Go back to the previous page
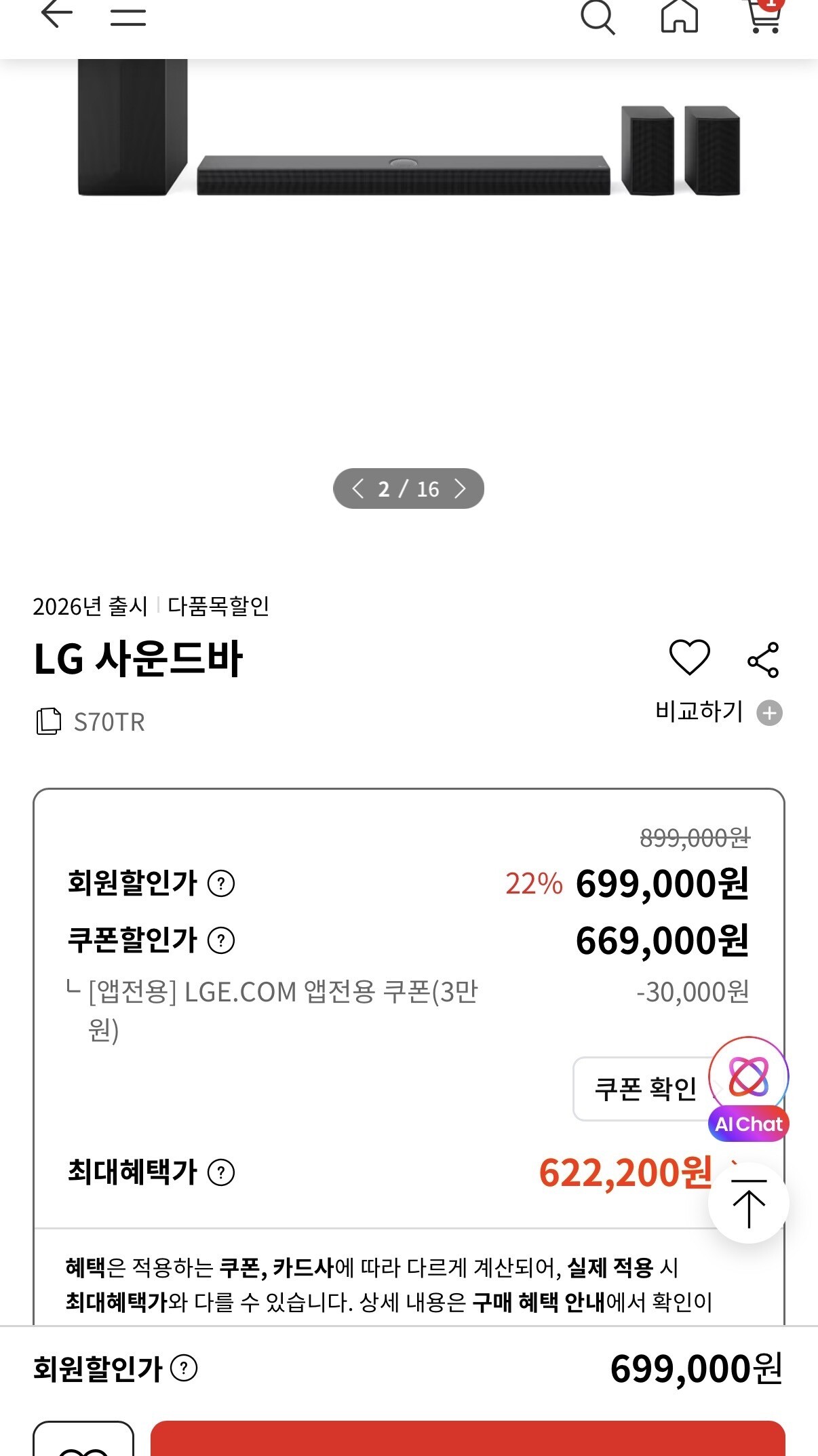This screenshot has width=818, height=1456. point(57,14)
